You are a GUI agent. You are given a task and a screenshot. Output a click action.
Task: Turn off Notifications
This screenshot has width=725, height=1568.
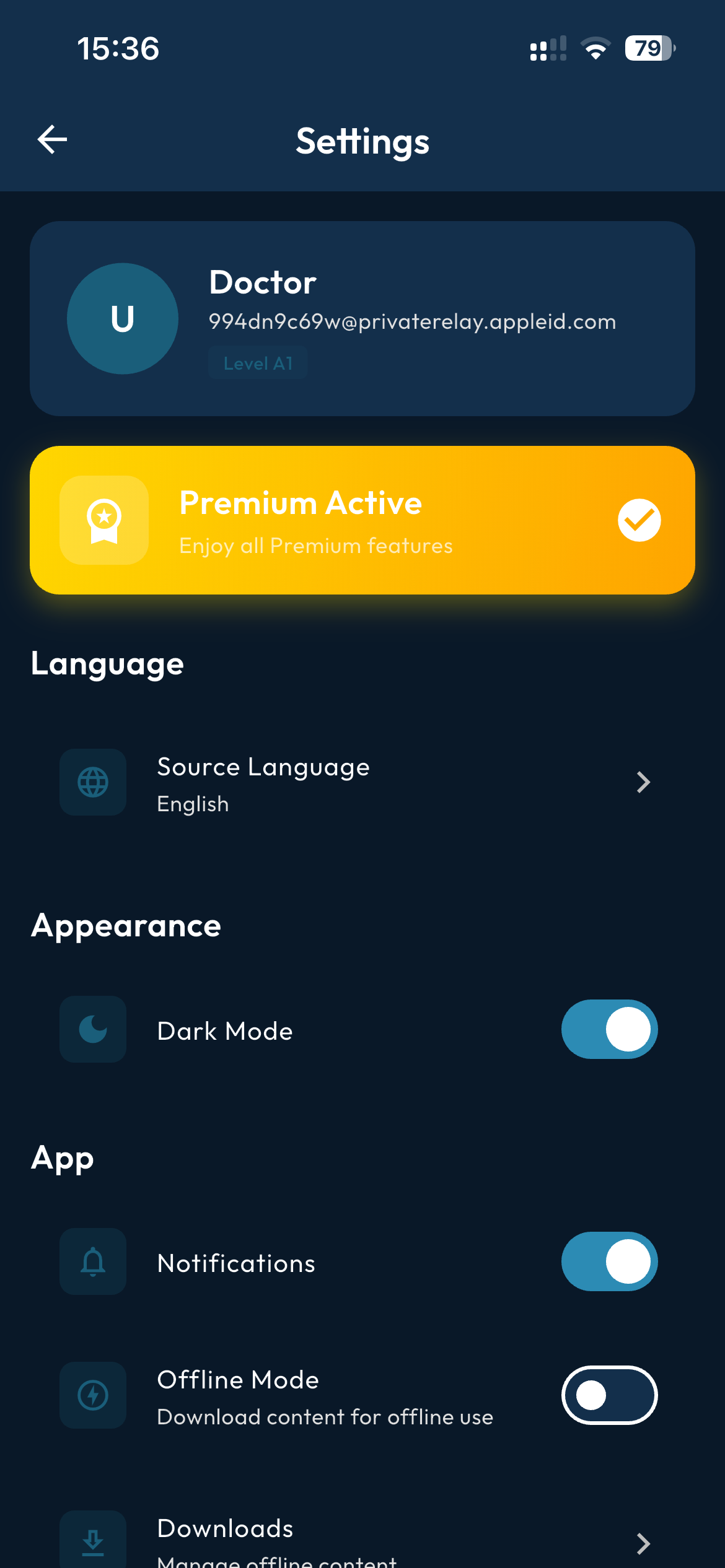(609, 1262)
